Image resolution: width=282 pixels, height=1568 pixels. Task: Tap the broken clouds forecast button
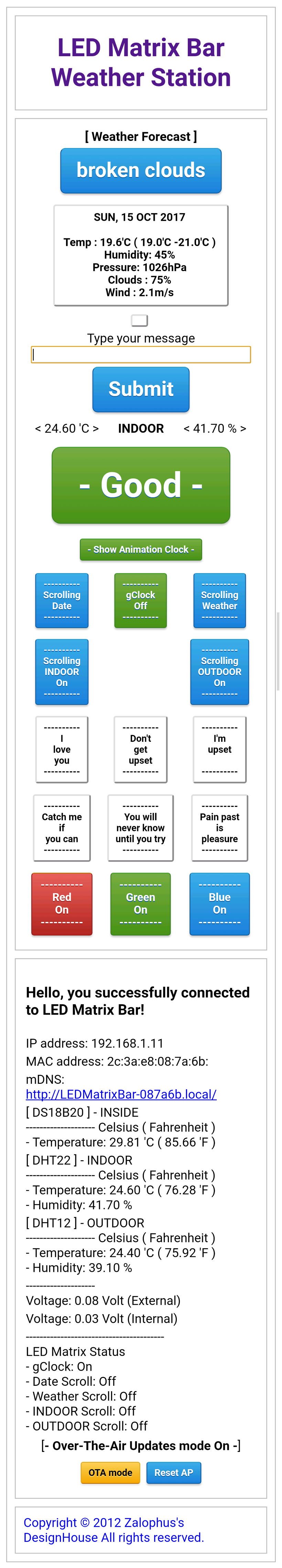pos(140,170)
